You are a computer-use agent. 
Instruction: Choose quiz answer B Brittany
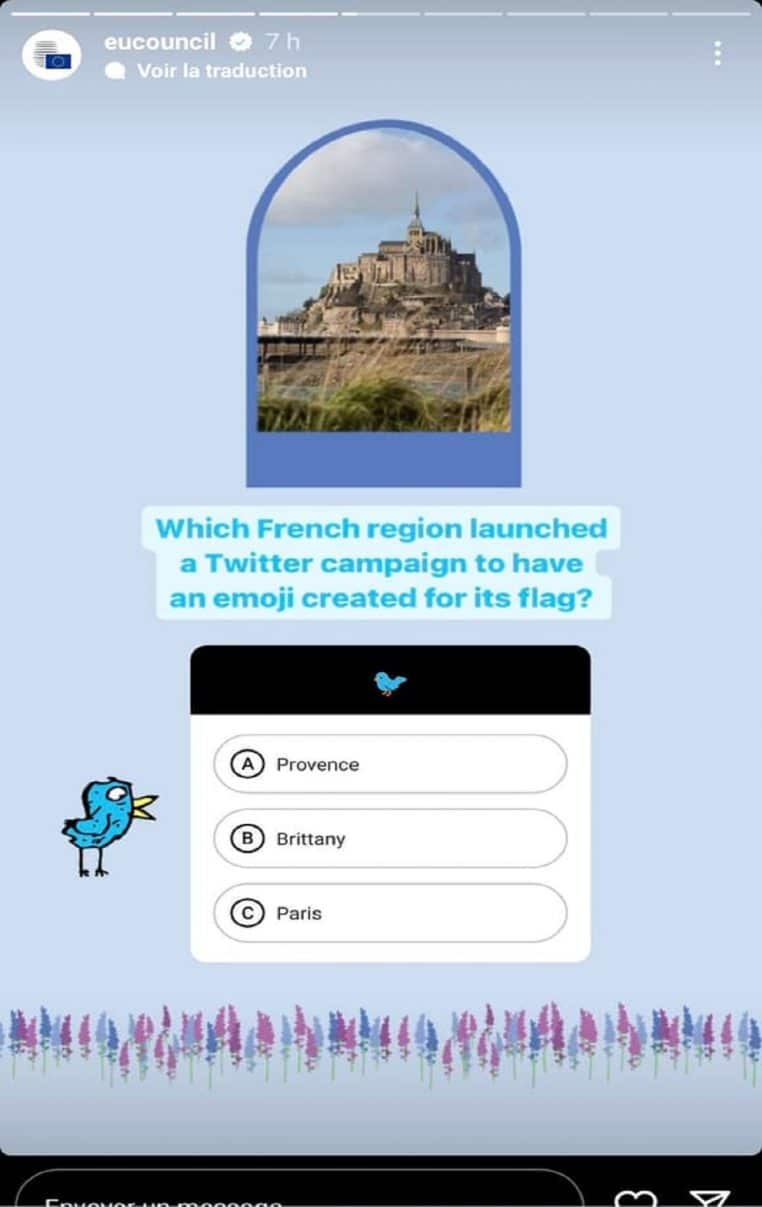(x=390, y=838)
